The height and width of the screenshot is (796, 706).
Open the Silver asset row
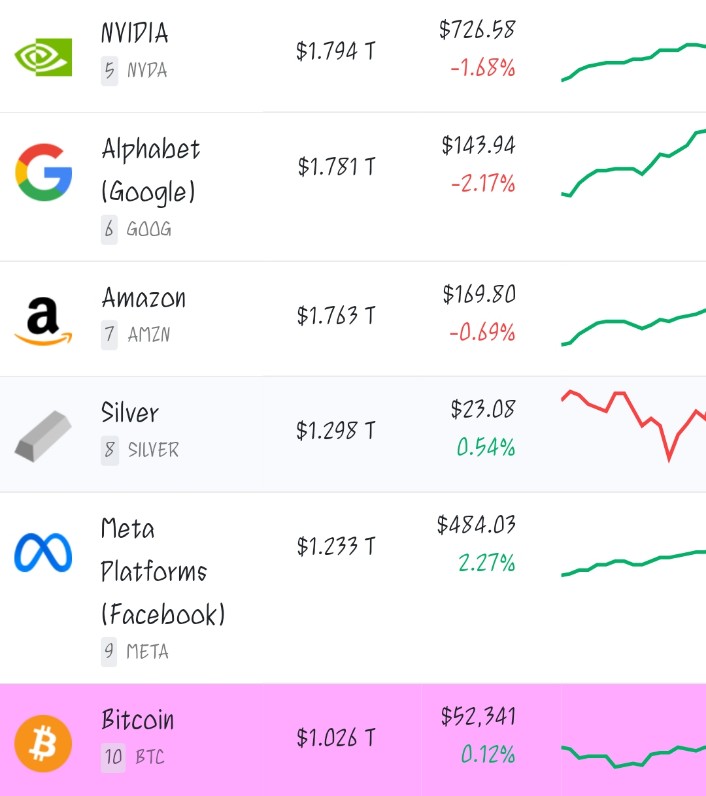[x=130, y=413]
